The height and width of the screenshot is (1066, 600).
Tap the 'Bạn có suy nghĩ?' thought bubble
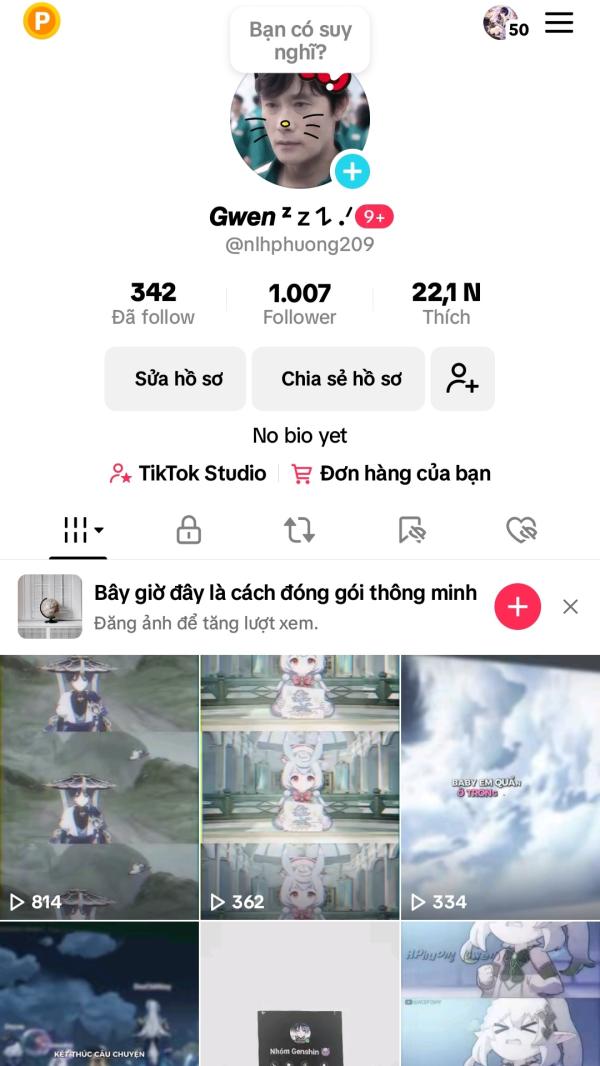[x=300, y=41]
